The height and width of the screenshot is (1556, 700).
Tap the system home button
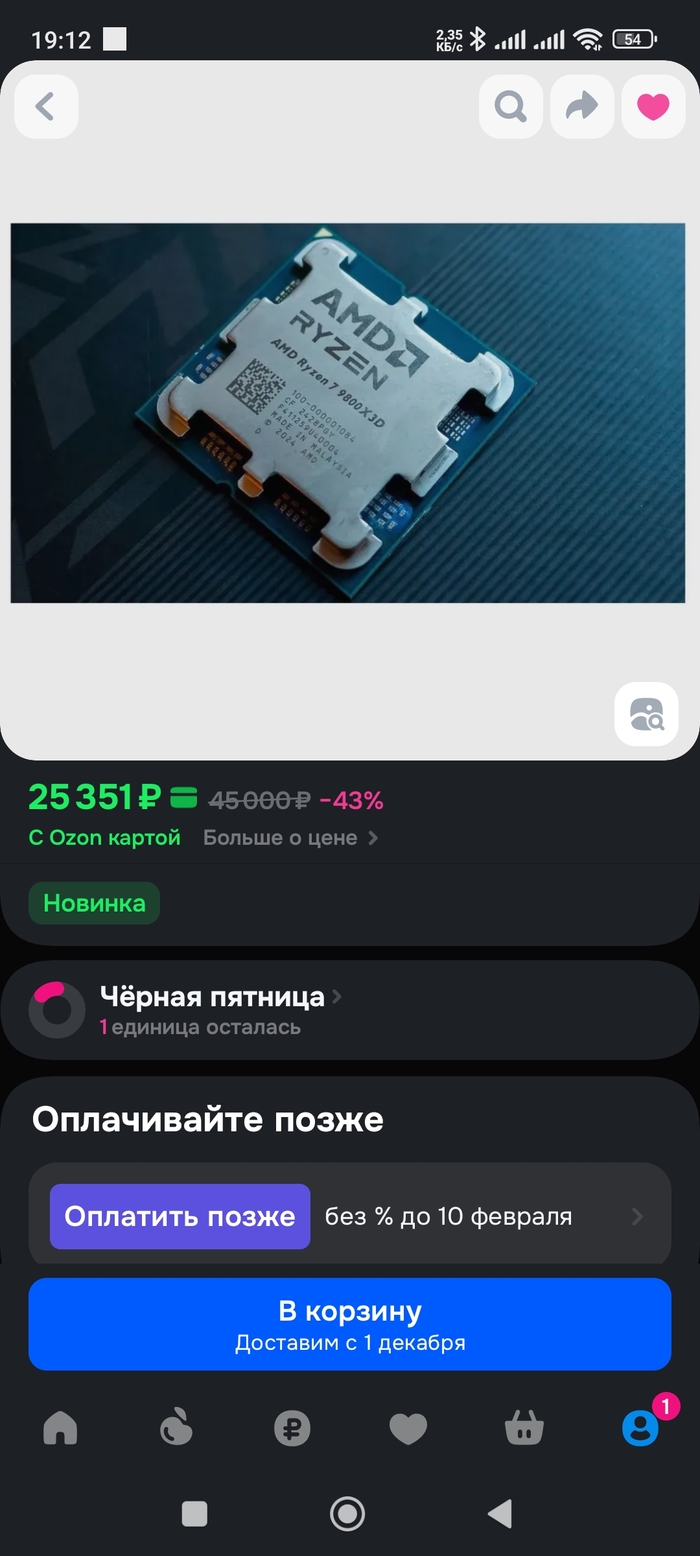tap(347, 1513)
